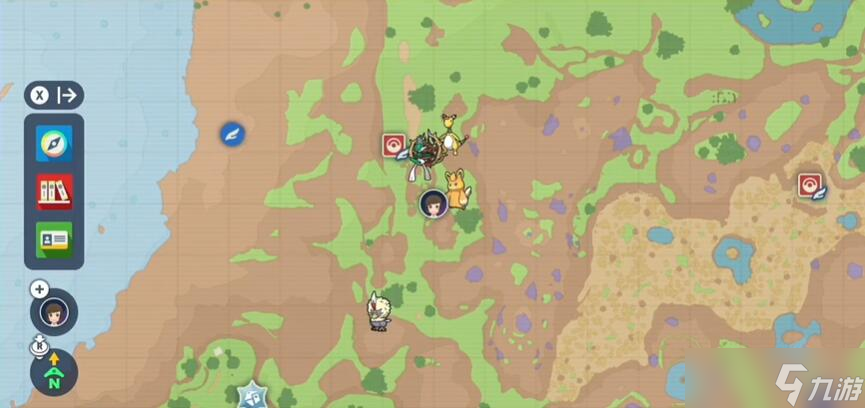Select the Pokémon Center marker near the player
The width and height of the screenshot is (865, 408).
(393, 145)
